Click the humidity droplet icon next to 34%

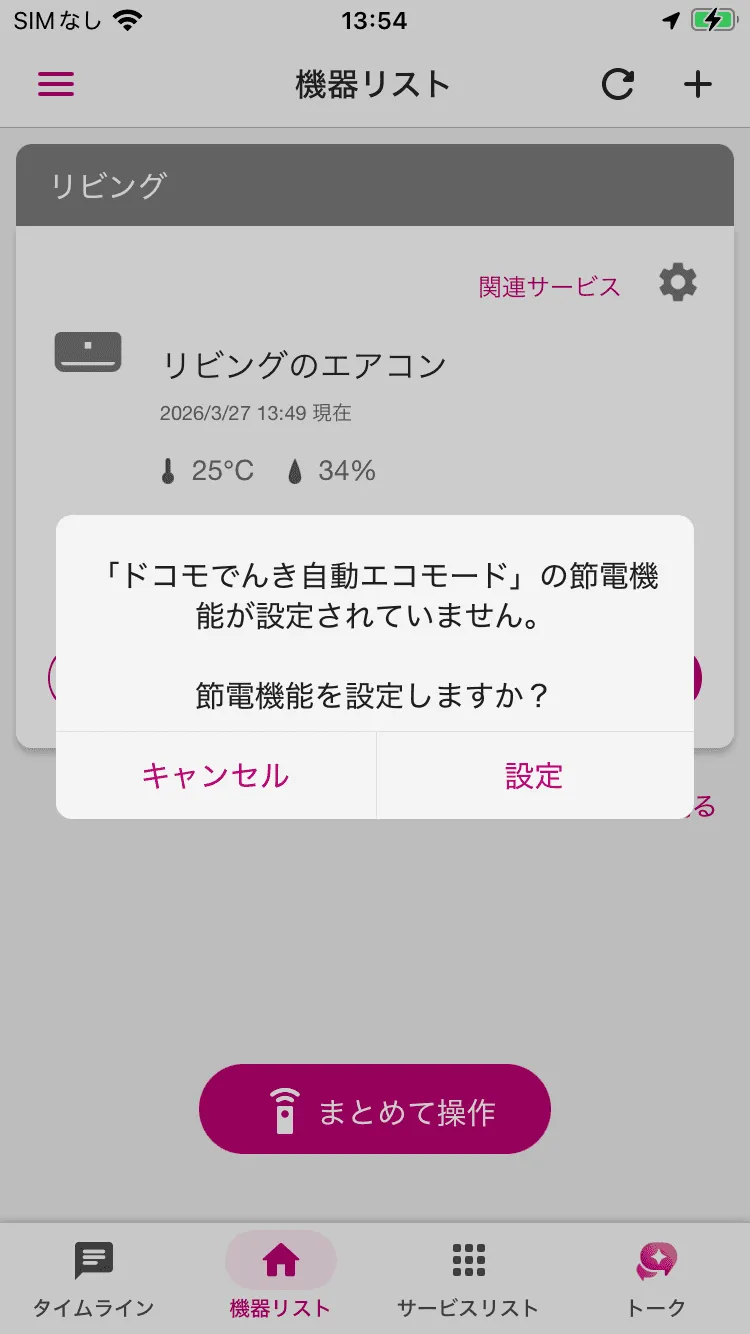coord(296,470)
